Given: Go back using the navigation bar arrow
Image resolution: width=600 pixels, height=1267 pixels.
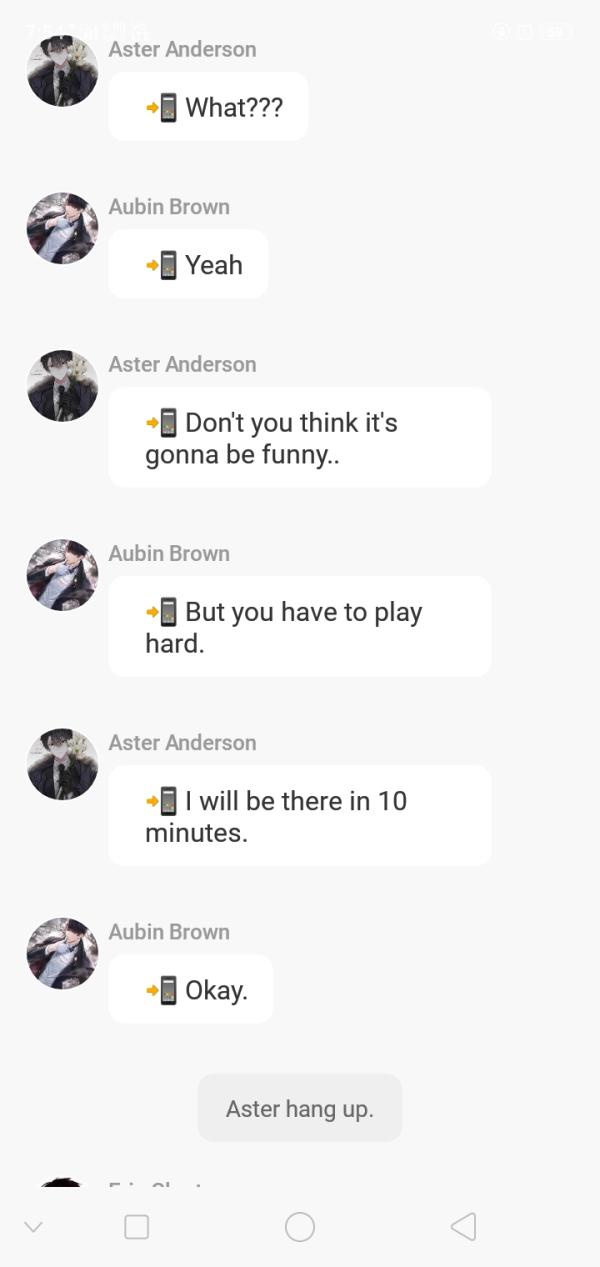Looking at the screenshot, I should tap(463, 1227).
